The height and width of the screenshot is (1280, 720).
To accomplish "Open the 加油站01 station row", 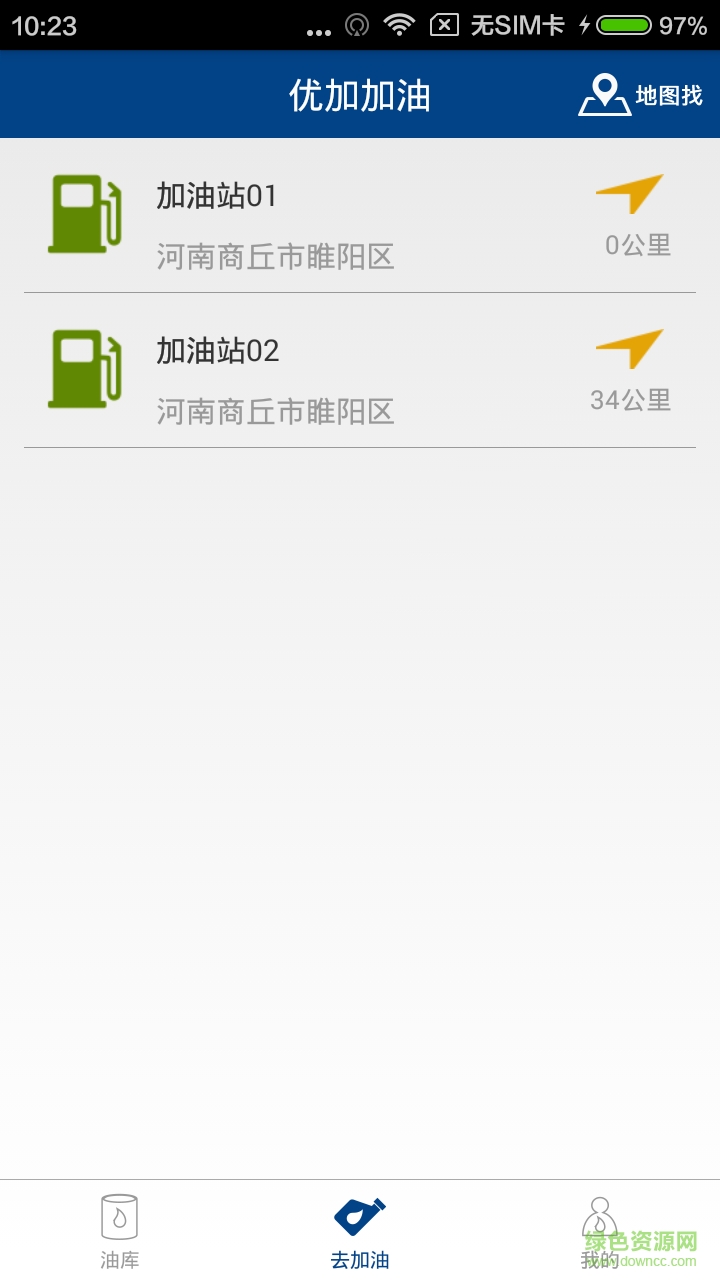I will (300, 216).
